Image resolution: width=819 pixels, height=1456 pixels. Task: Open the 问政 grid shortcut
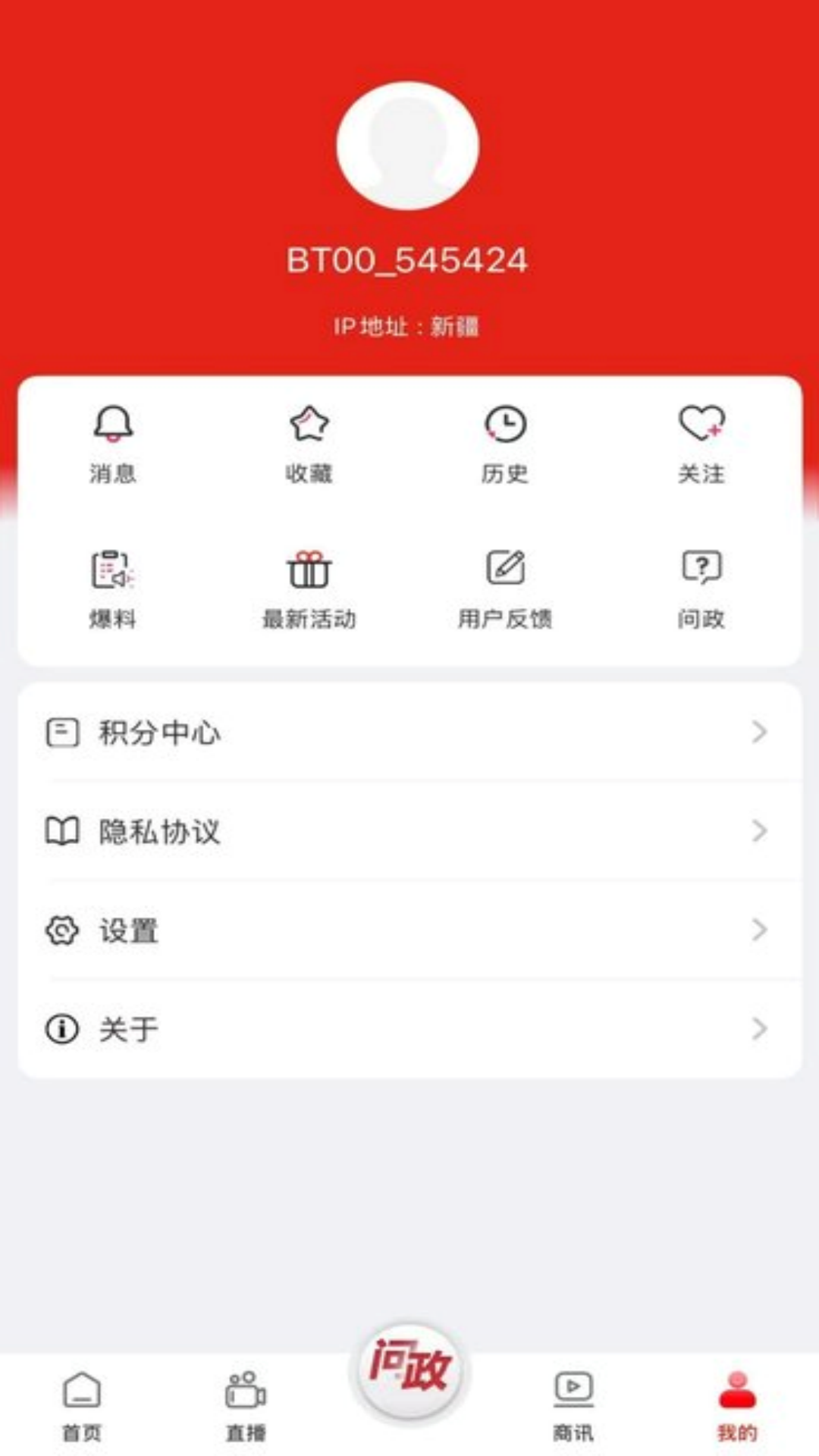pos(701,589)
